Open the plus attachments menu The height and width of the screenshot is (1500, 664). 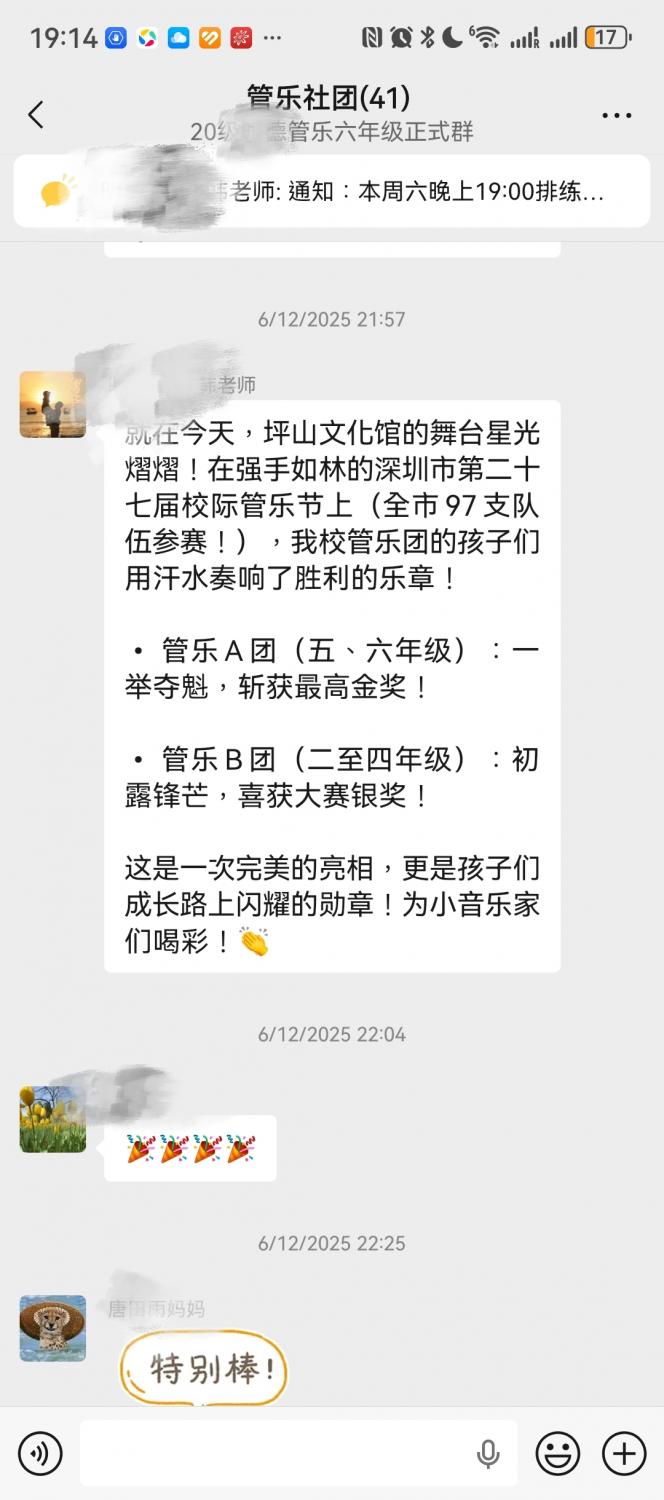(x=623, y=1453)
